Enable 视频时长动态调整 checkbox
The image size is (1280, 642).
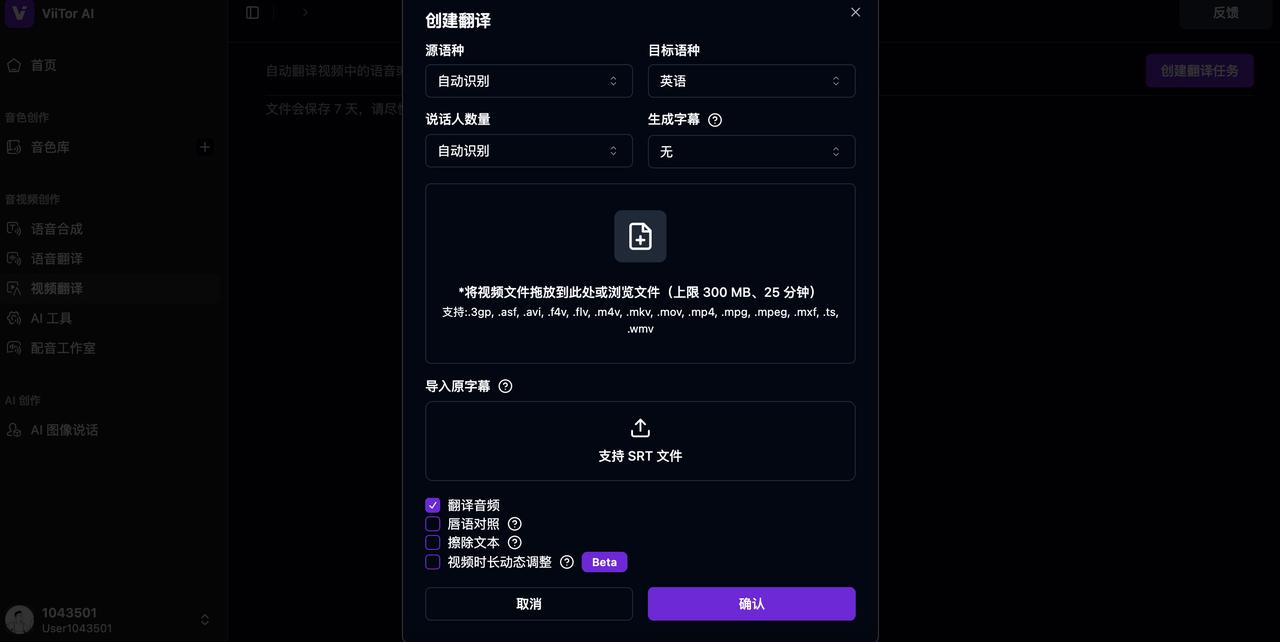pyautogui.click(x=433, y=562)
